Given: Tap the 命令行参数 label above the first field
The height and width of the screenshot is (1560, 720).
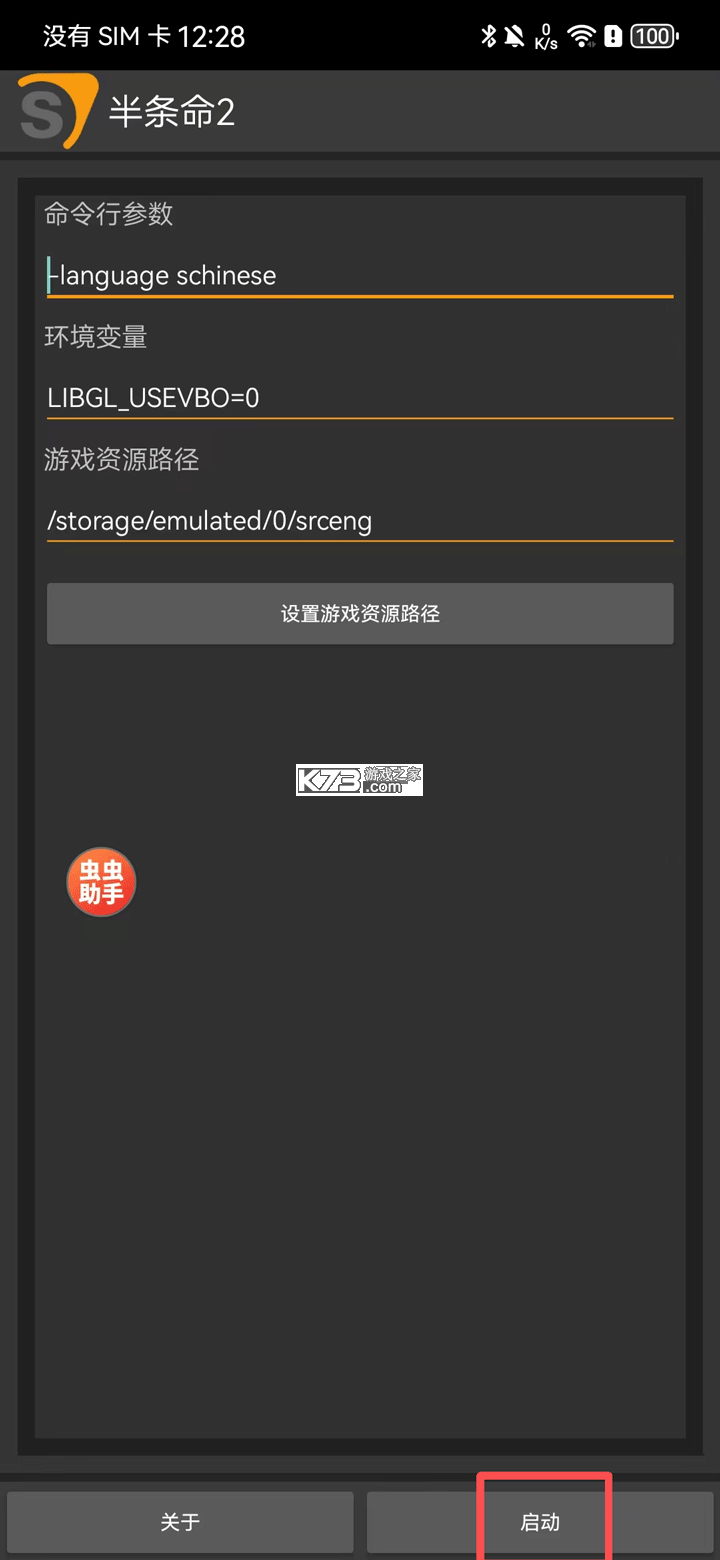Looking at the screenshot, I should click(x=108, y=215).
